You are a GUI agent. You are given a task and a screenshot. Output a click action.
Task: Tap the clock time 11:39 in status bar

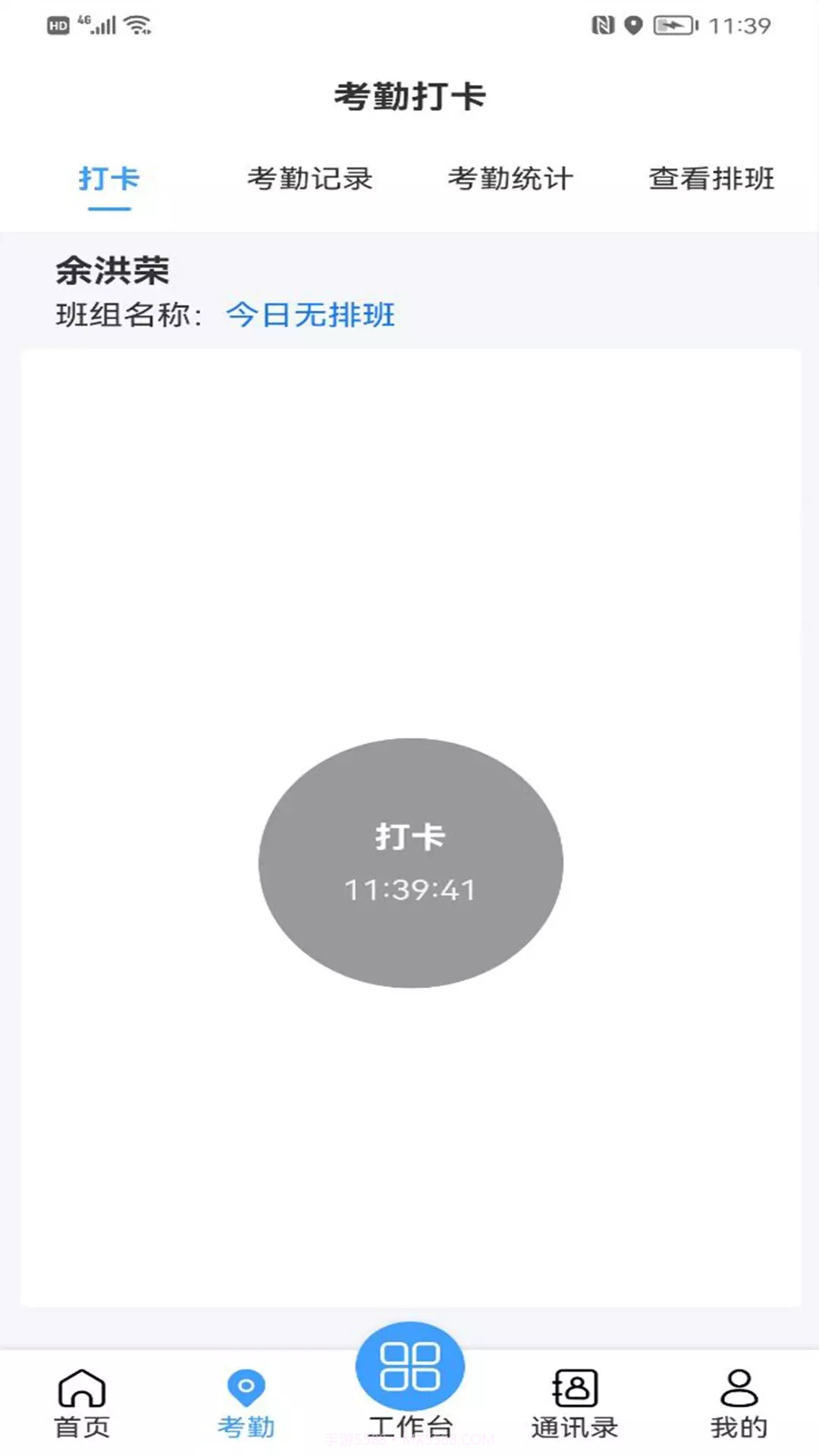point(738,24)
